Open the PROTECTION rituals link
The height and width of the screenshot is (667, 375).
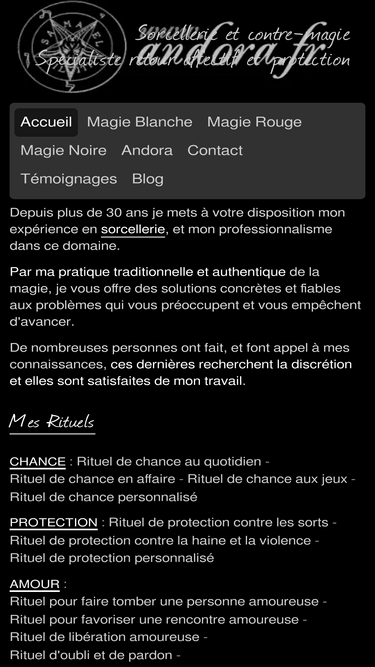(54, 522)
